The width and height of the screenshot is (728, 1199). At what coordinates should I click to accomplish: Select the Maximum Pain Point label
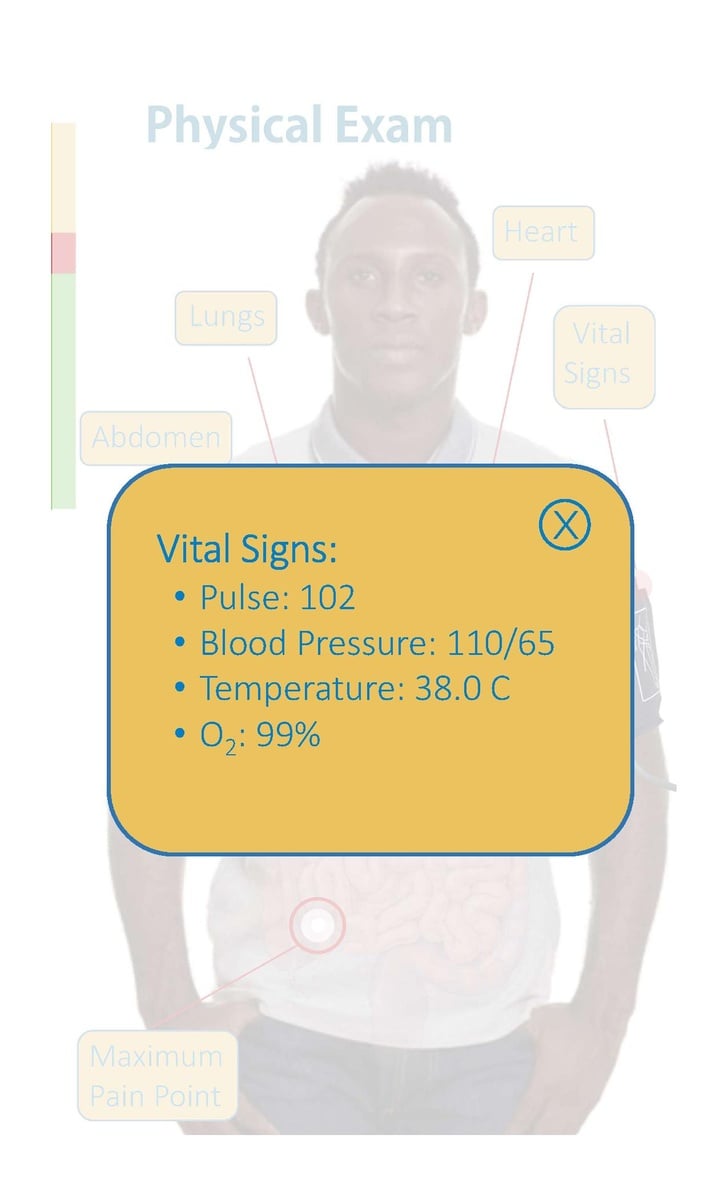[x=158, y=1076]
